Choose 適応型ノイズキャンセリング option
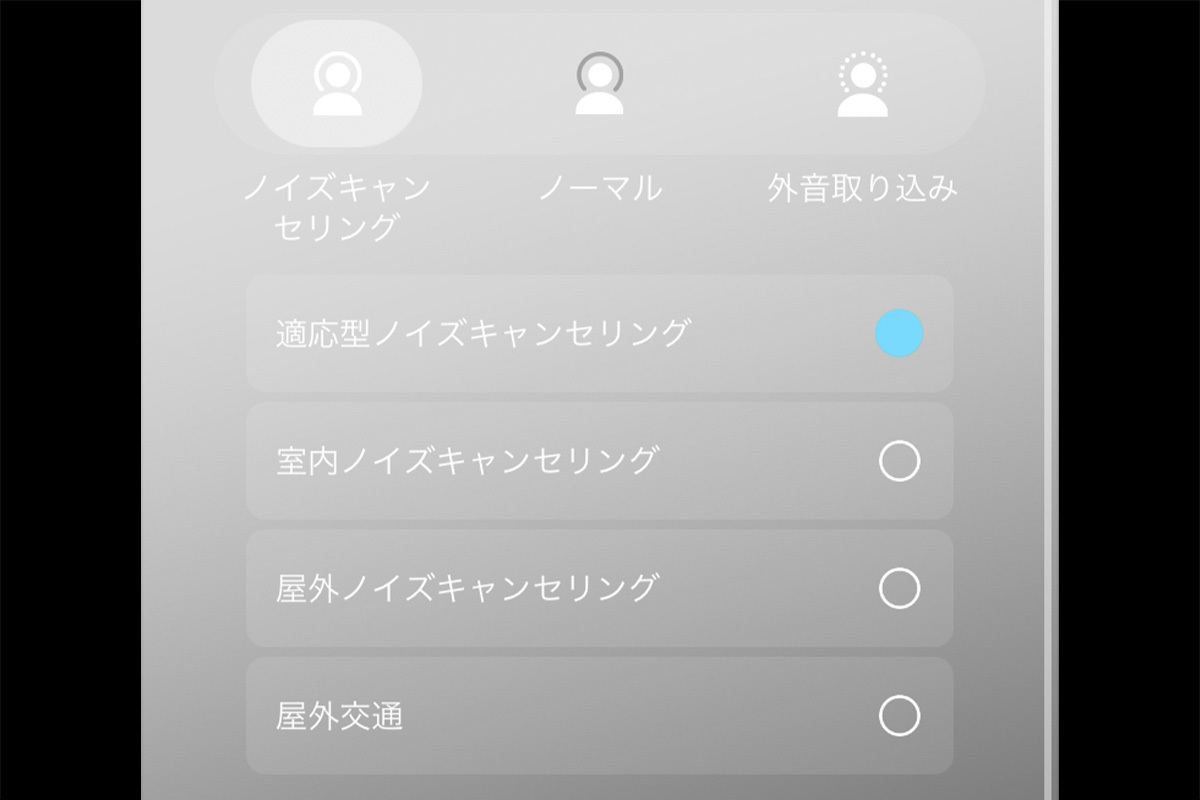This screenshot has height=800, width=1200. pyautogui.click(x=898, y=334)
